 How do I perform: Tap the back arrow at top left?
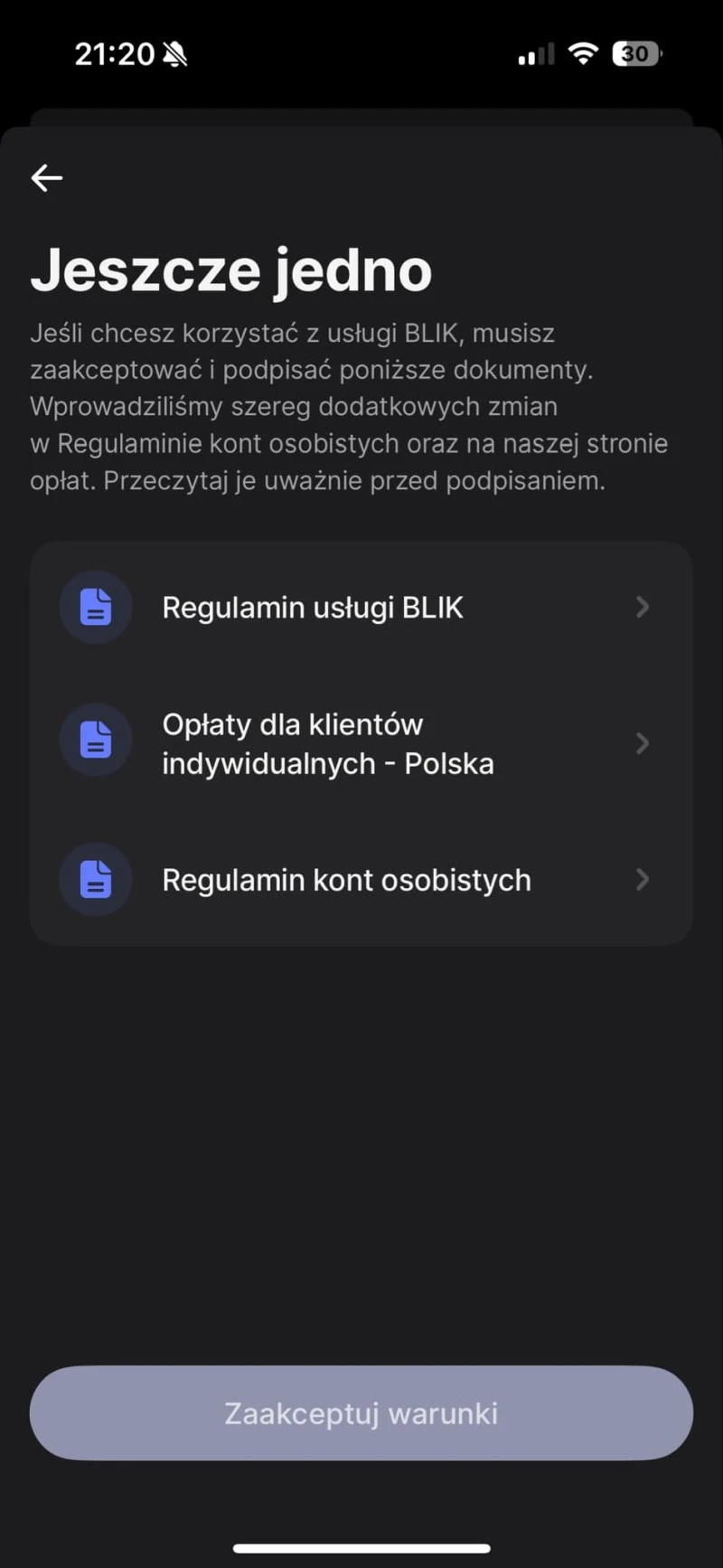point(46,177)
